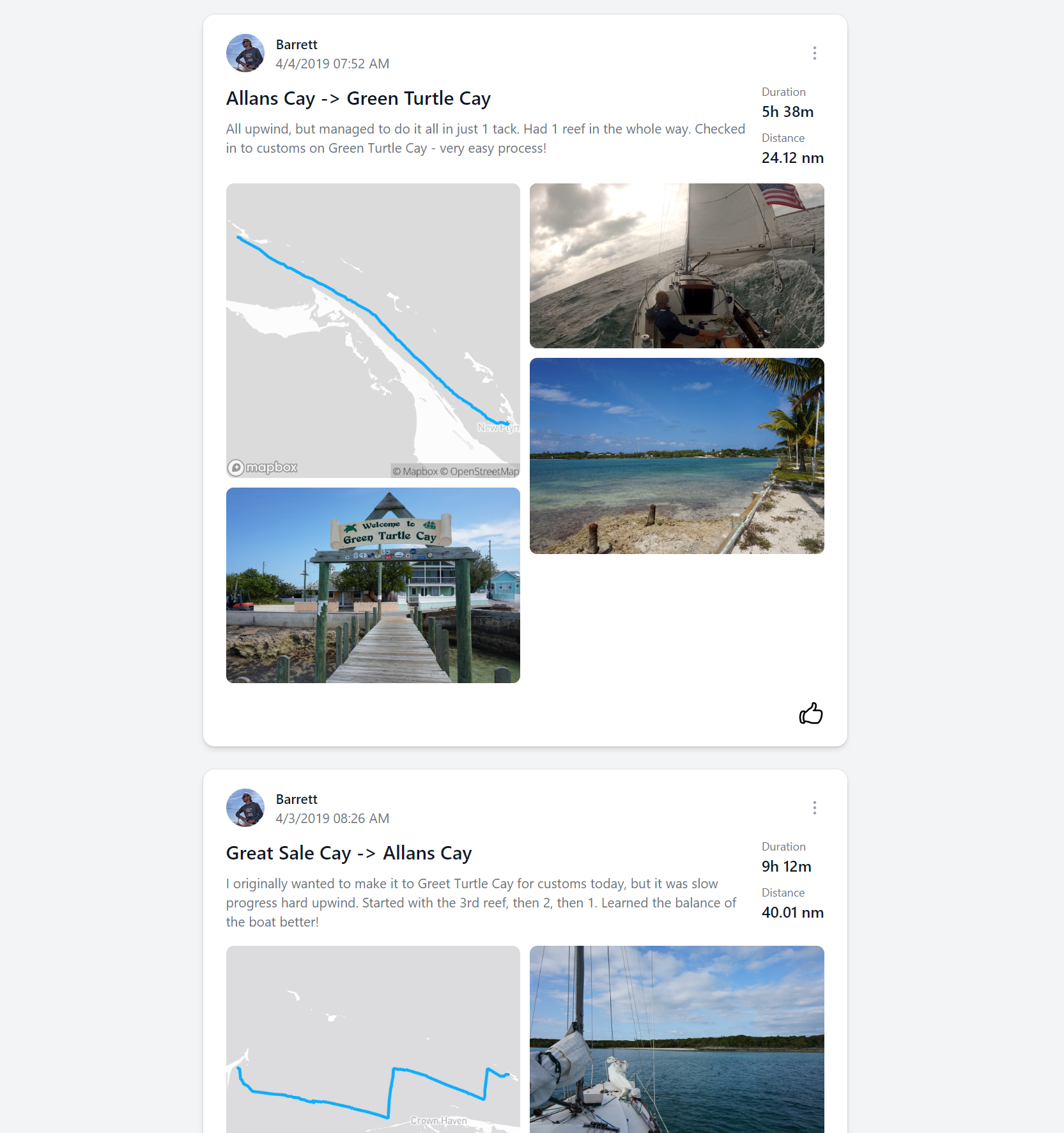The height and width of the screenshot is (1133, 1064).
Task: Open route map of Allans Cay trip
Action: point(373,330)
